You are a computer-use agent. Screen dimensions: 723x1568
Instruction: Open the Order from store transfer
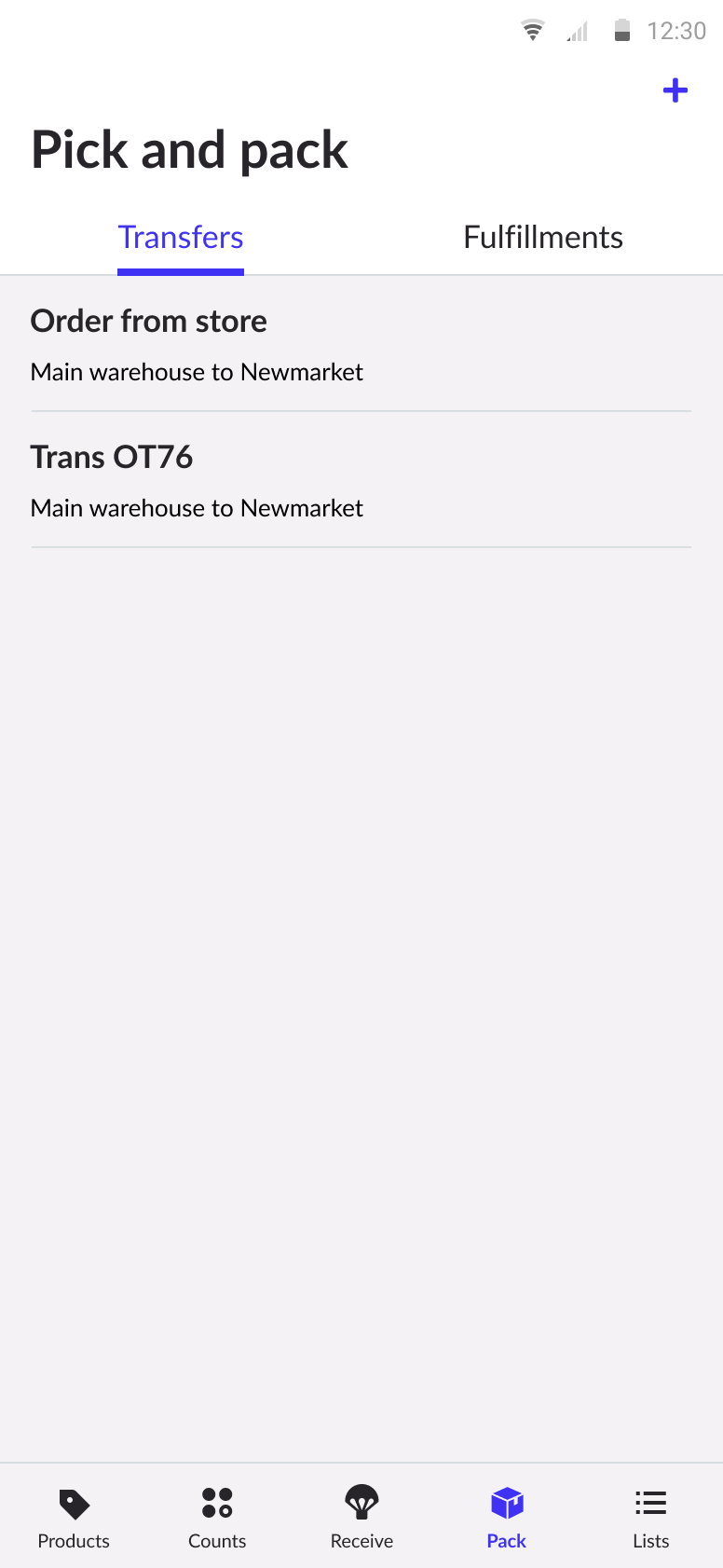(x=361, y=345)
